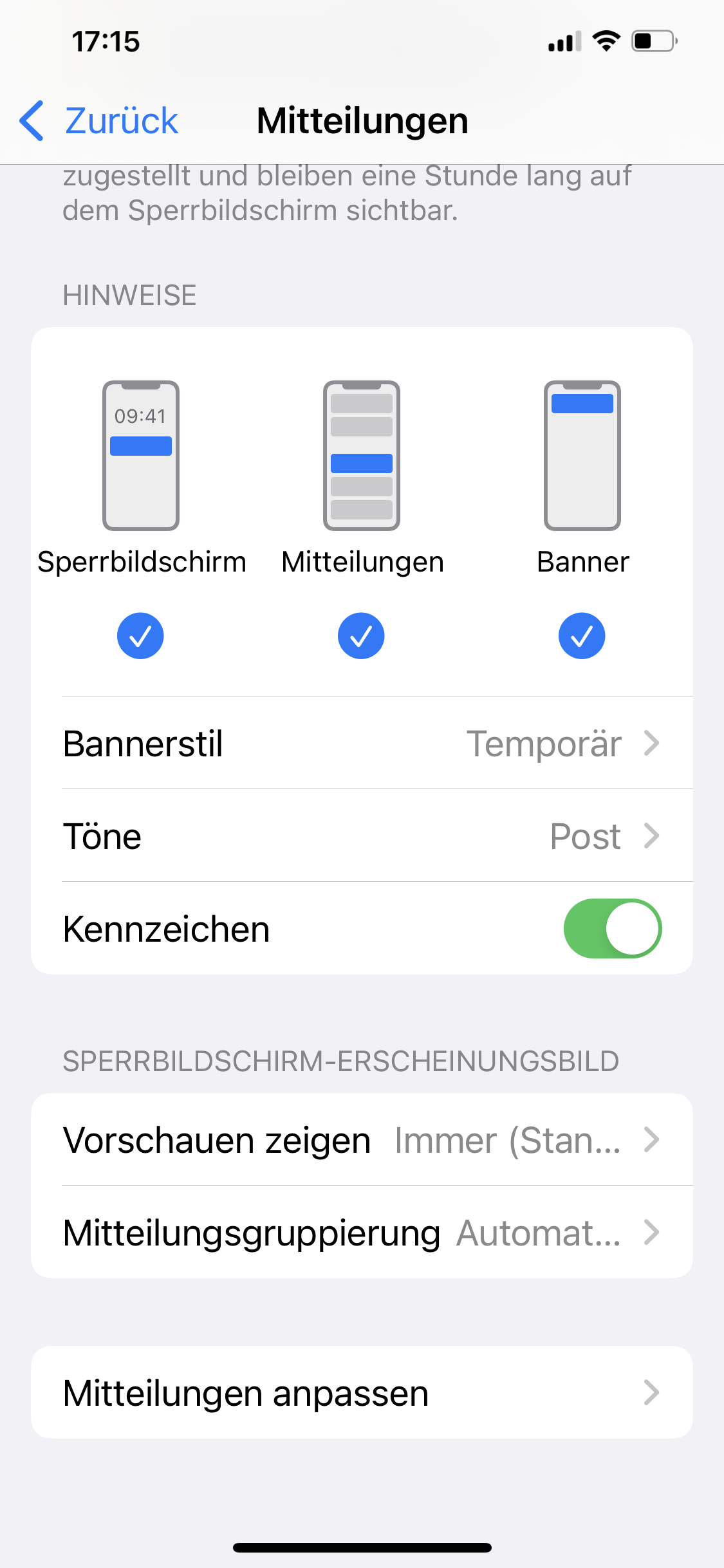Open the Töne sound selection
The height and width of the screenshot is (1568, 724).
coord(362,835)
